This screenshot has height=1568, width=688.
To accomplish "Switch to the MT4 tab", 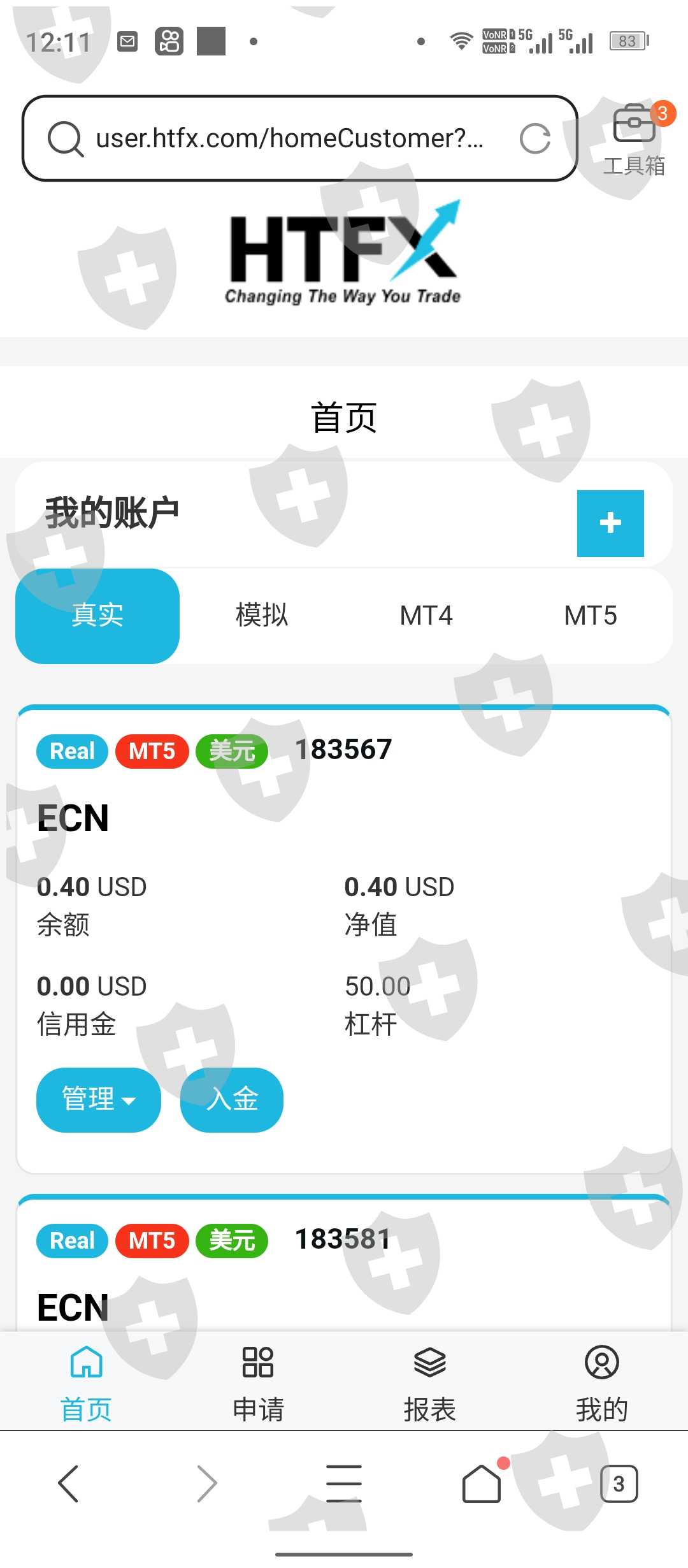I will (426, 616).
